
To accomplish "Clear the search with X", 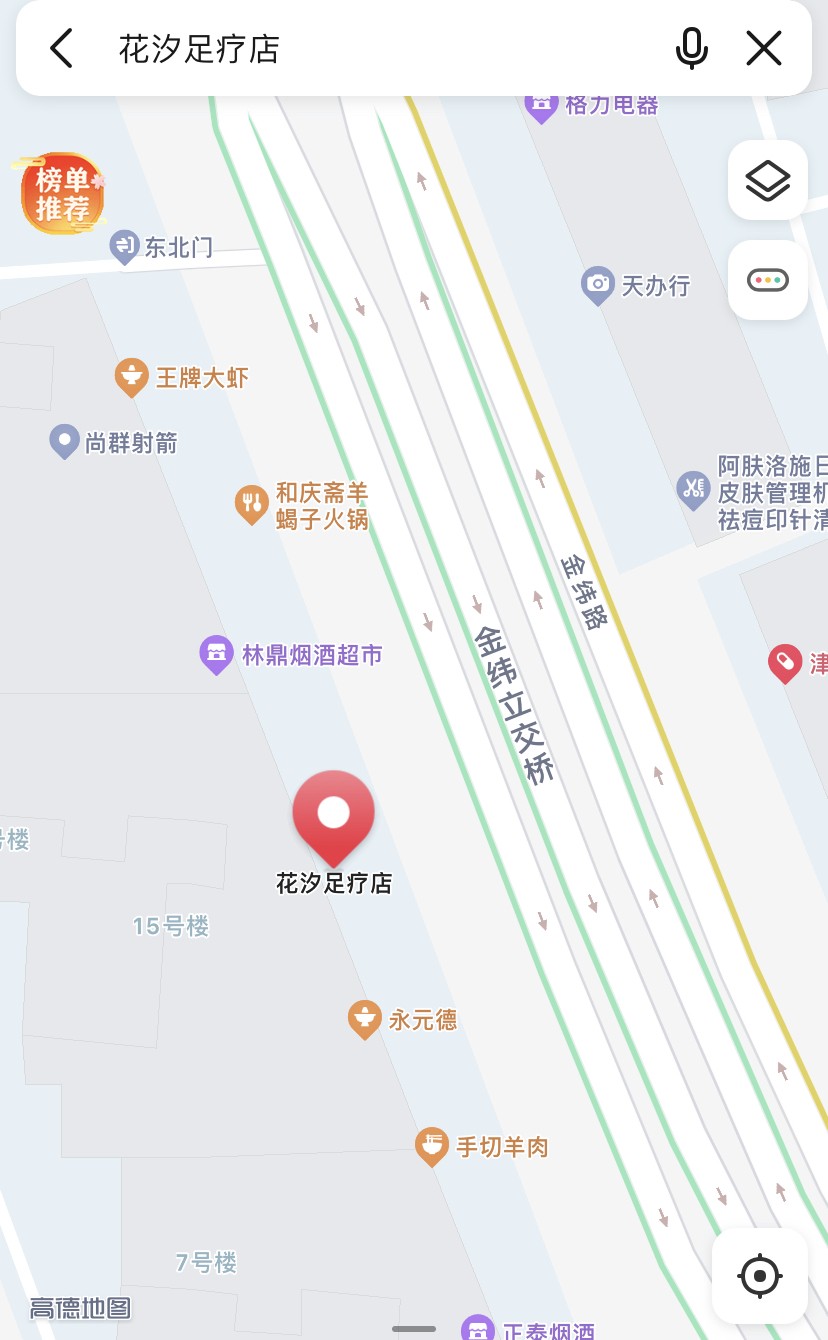I will (x=764, y=48).
